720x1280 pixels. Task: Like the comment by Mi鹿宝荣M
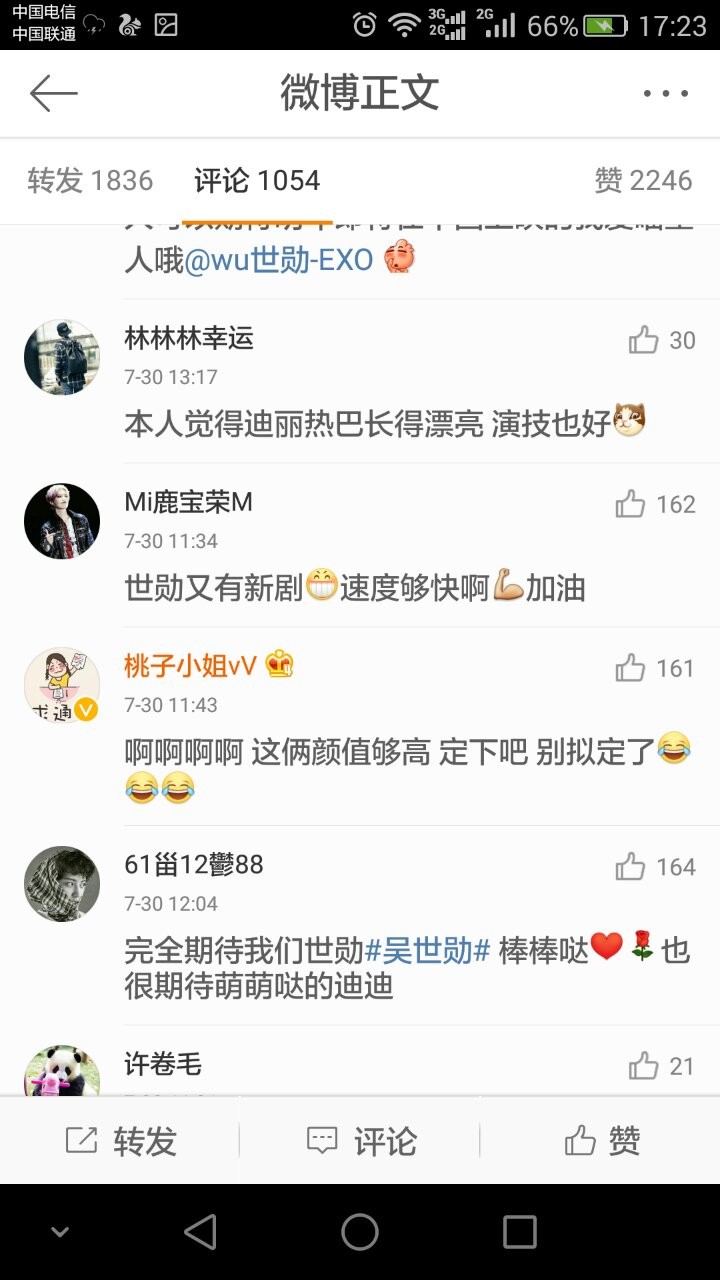pyautogui.click(x=655, y=505)
